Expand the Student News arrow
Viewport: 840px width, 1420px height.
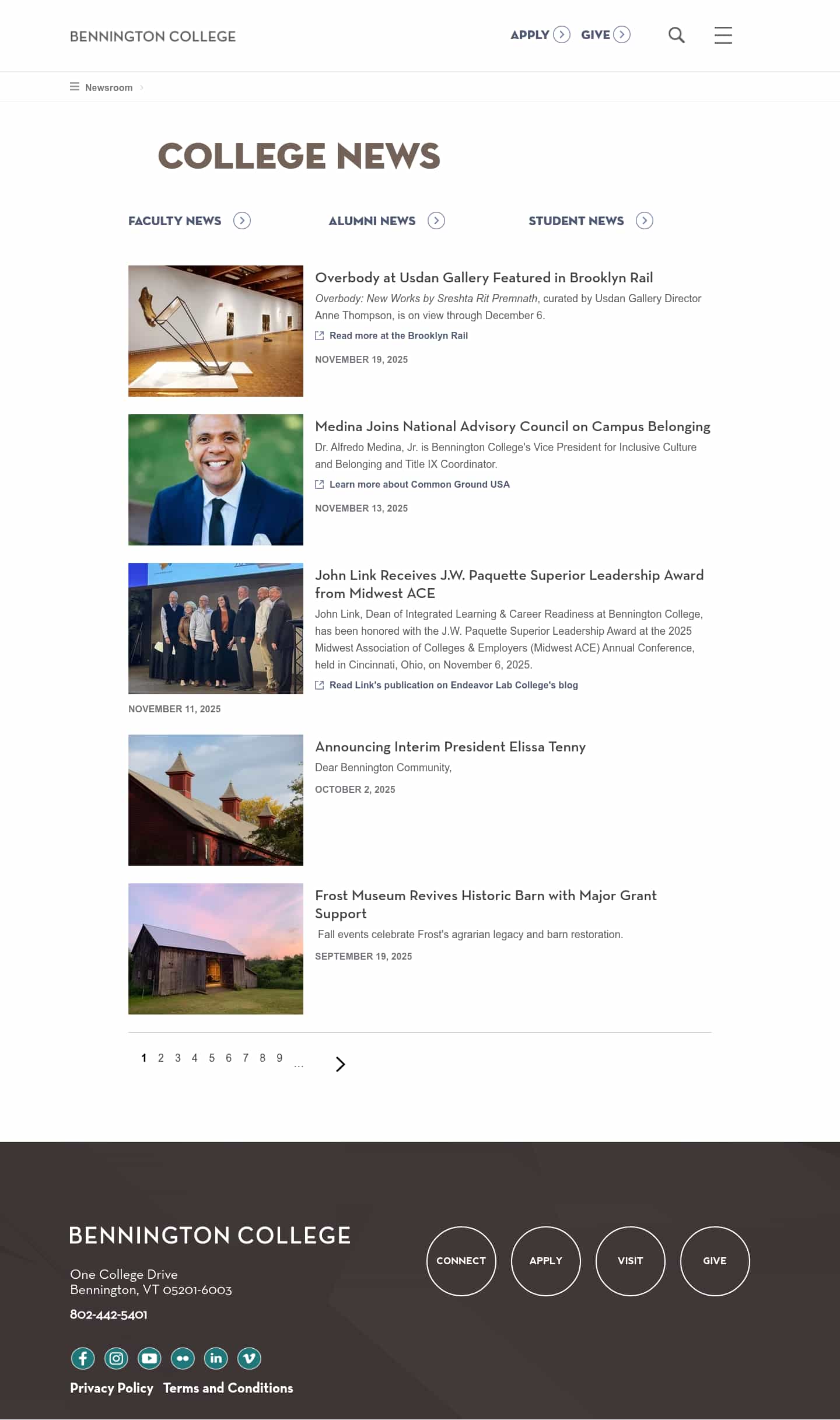(x=645, y=221)
